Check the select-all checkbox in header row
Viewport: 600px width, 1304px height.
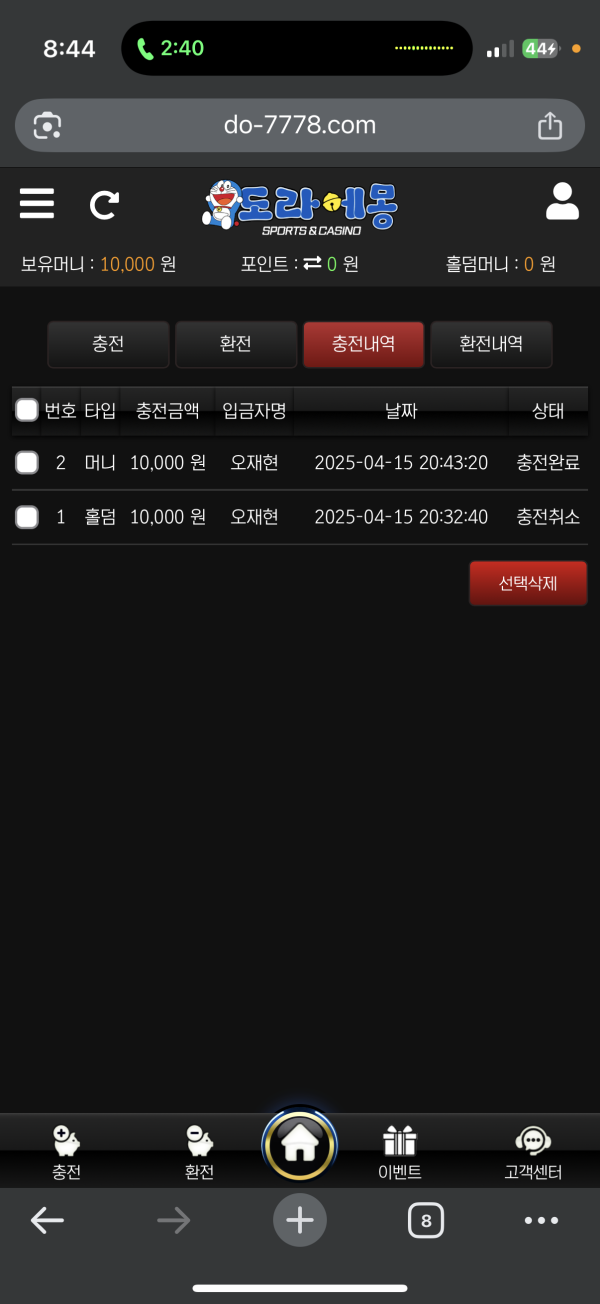(x=27, y=410)
